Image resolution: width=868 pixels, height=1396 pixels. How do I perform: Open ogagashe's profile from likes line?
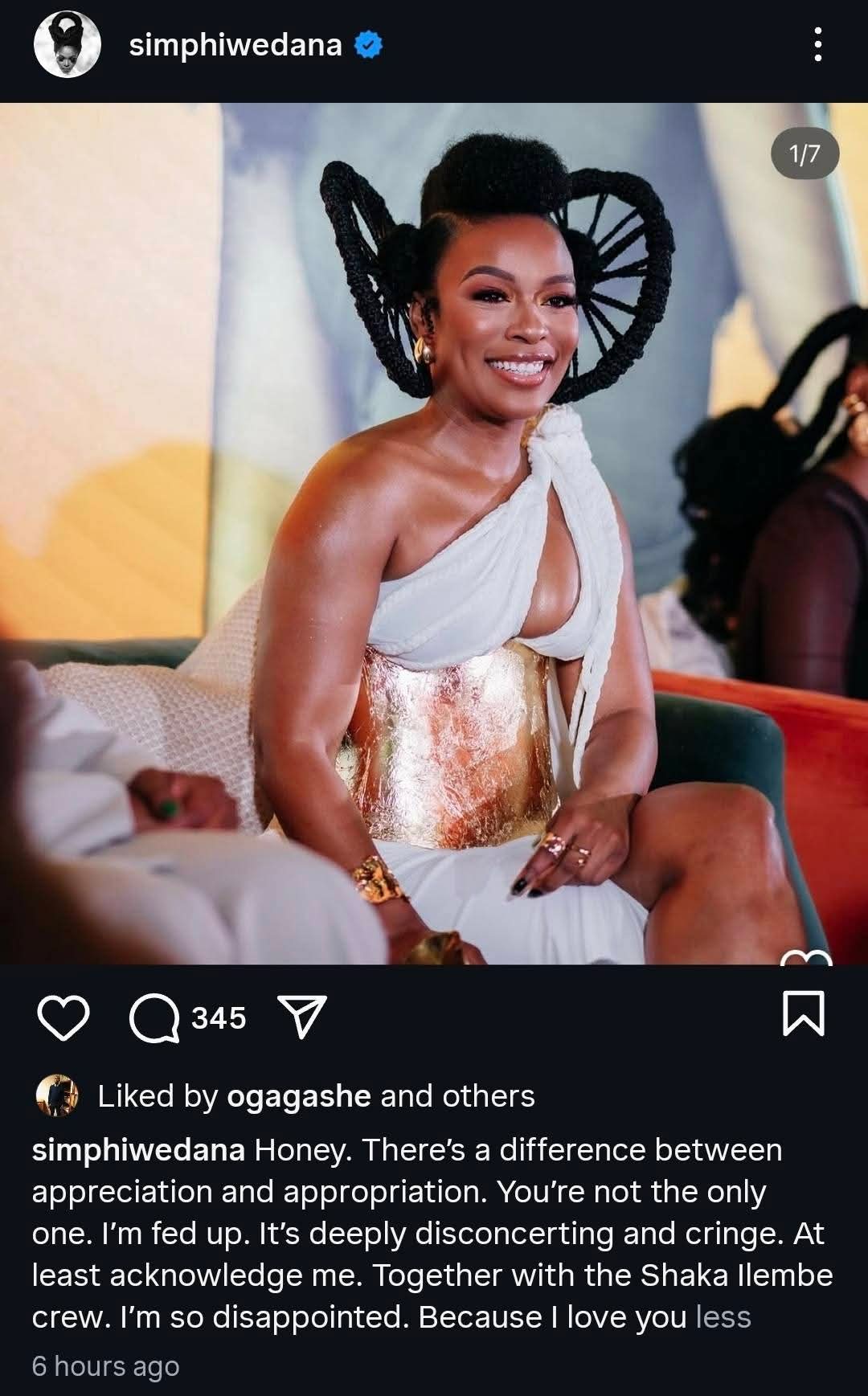tap(298, 1096)
